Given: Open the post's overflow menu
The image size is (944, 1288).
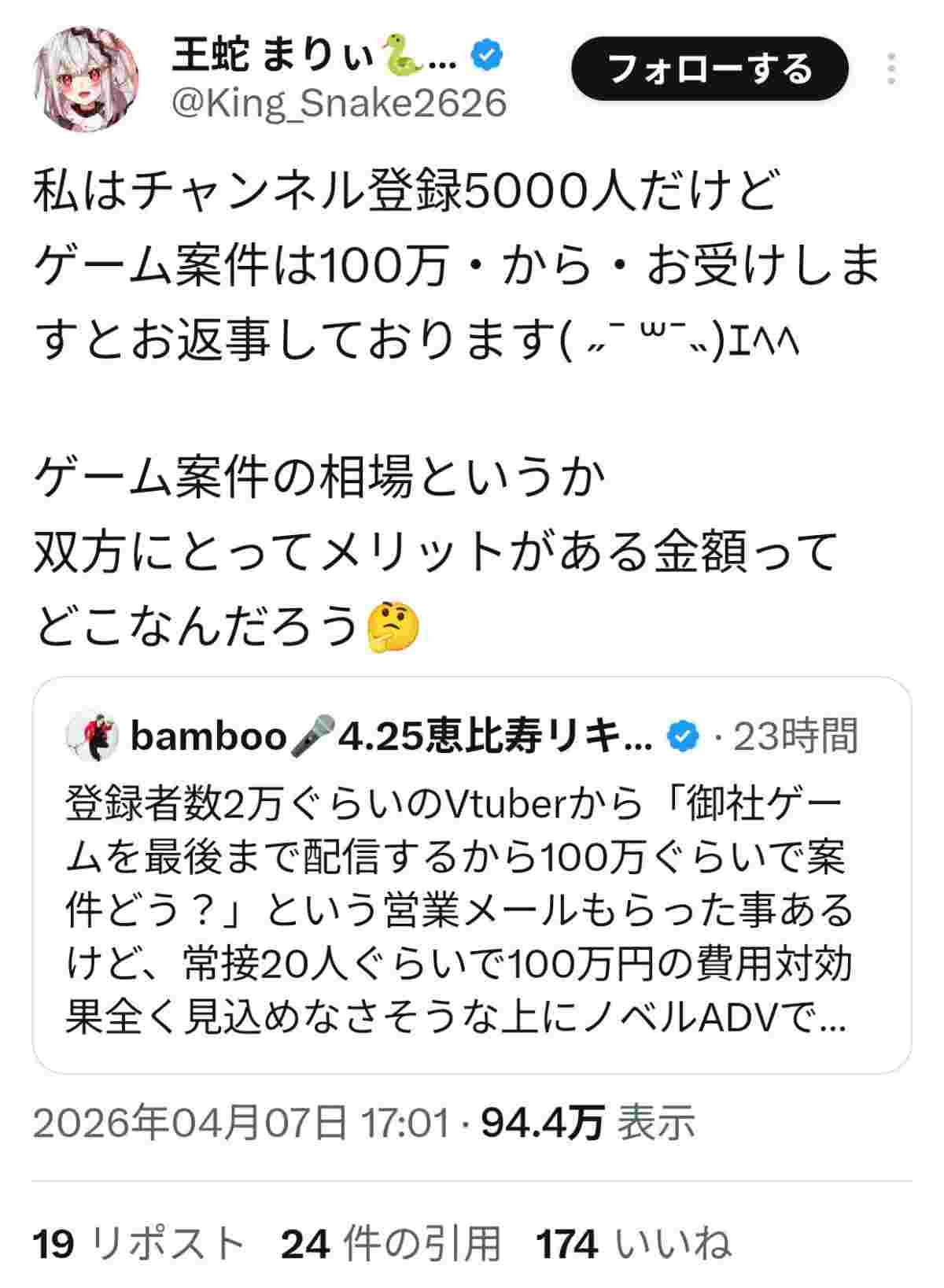Looking at the screenshot, I should pyautogui.click(x=891, y=69).
